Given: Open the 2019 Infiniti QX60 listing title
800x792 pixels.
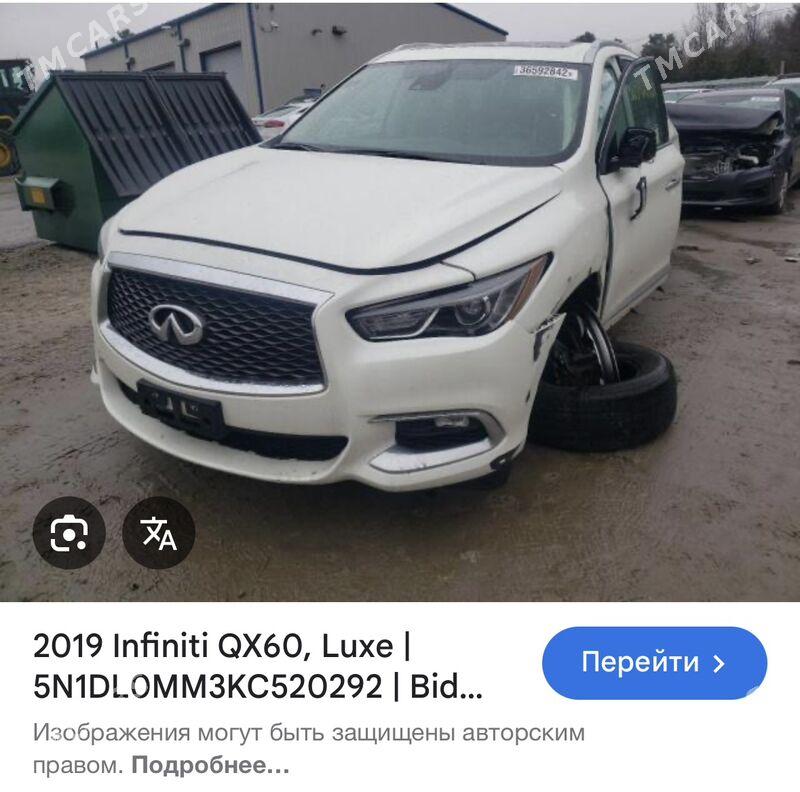Looking at the screenshot, I should coord(258,666).
